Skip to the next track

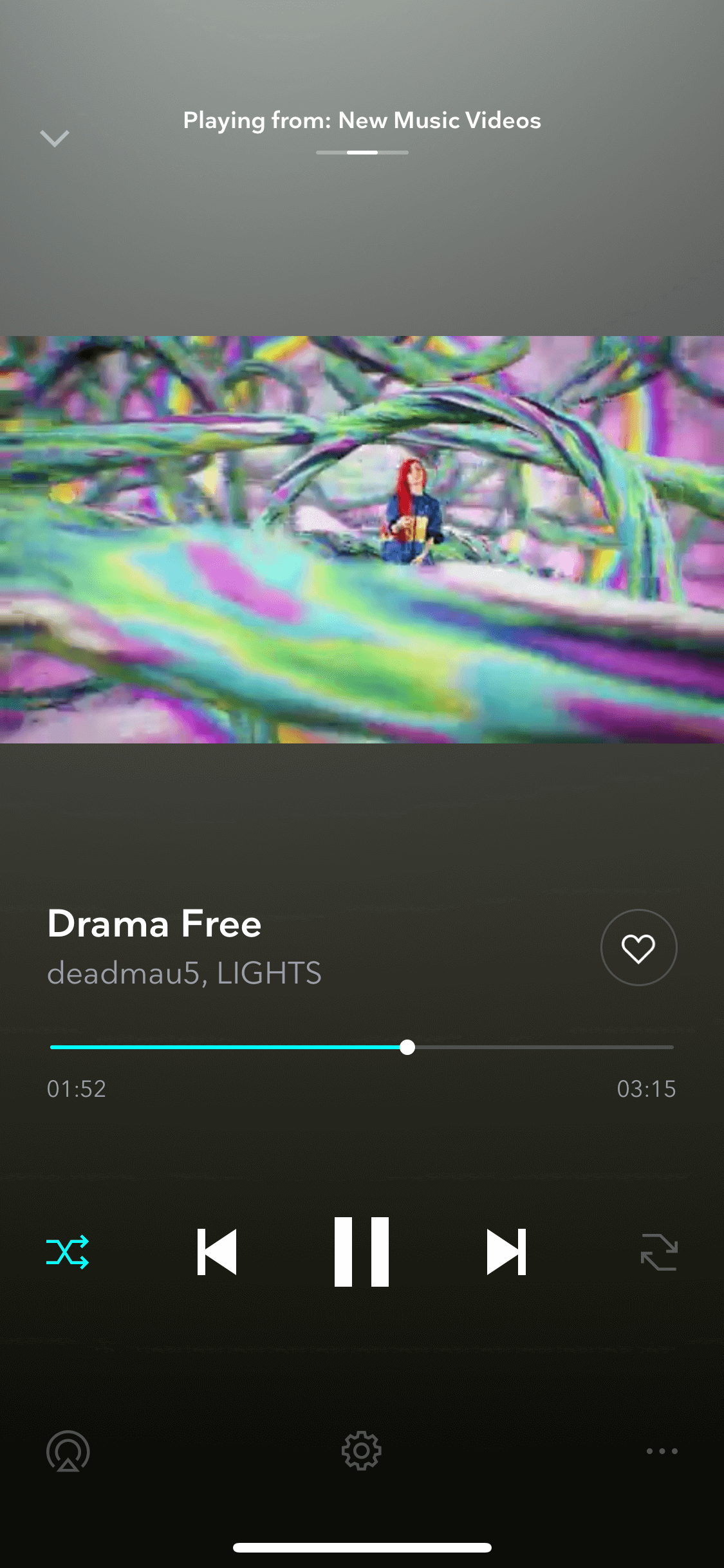pyautogui.click(x=506, y=1252)
